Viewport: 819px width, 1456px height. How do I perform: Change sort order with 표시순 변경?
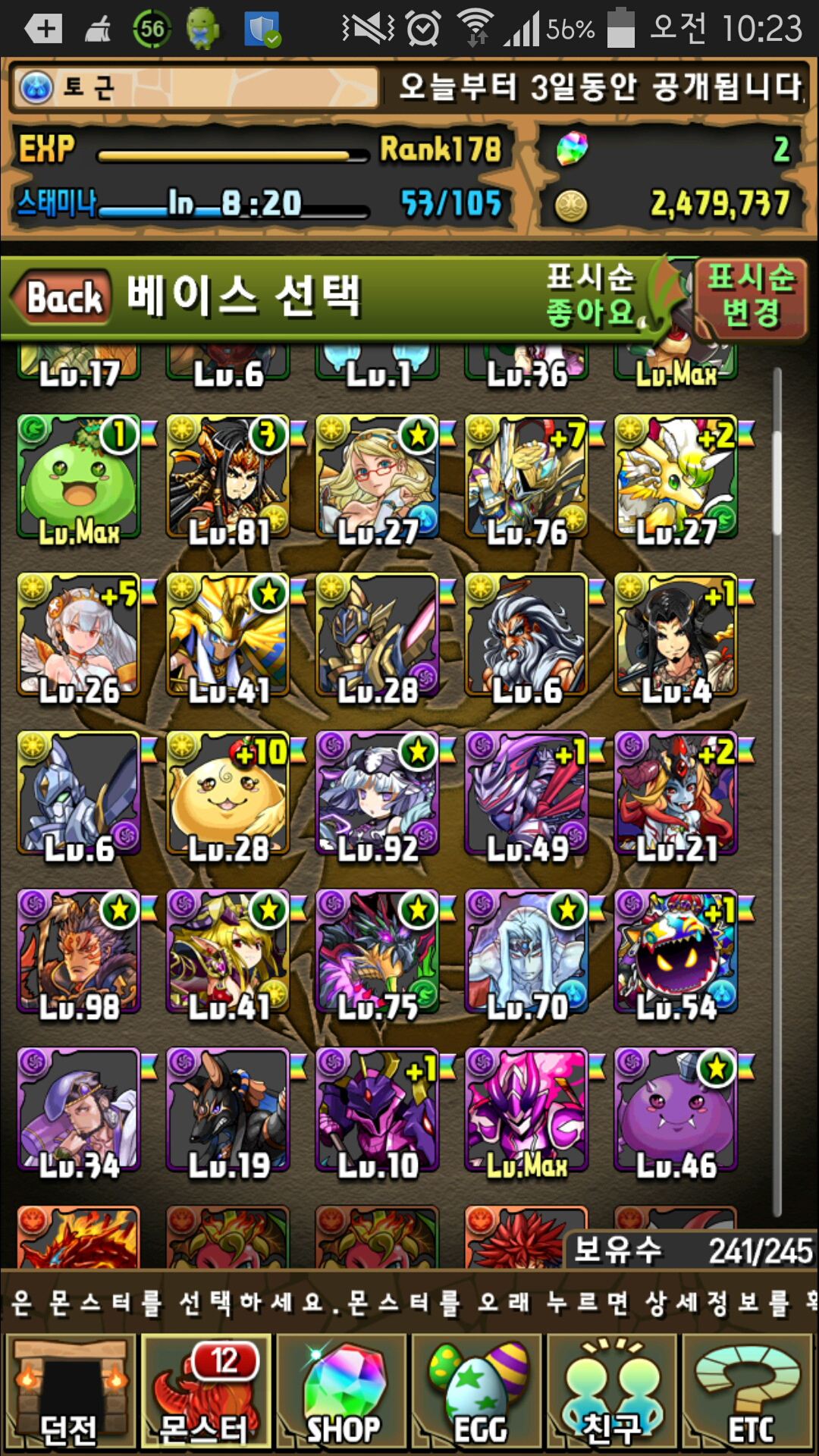749,296
